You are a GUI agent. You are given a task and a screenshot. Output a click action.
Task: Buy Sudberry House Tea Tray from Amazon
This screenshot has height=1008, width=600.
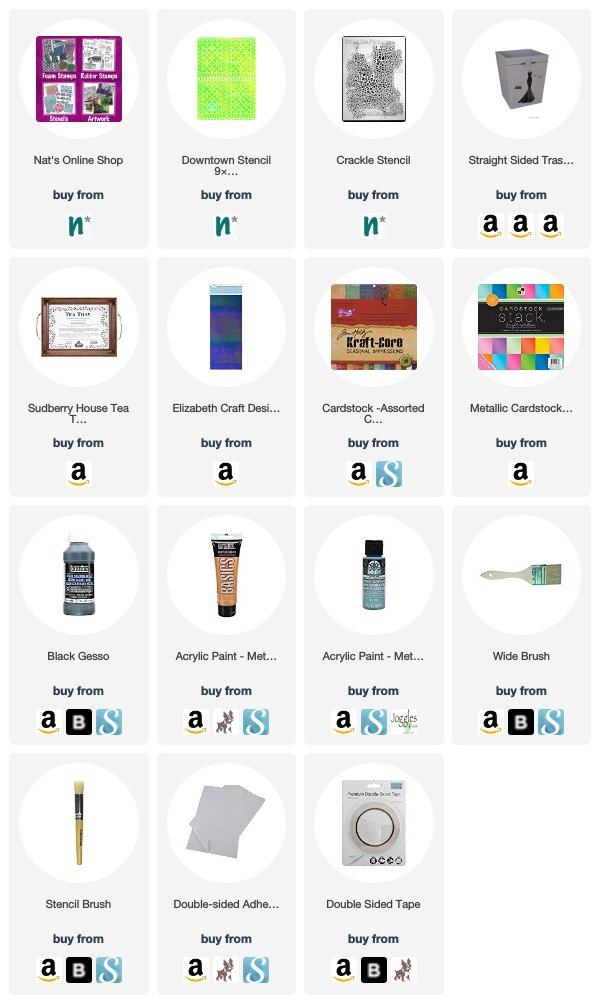tap(78, 473)
